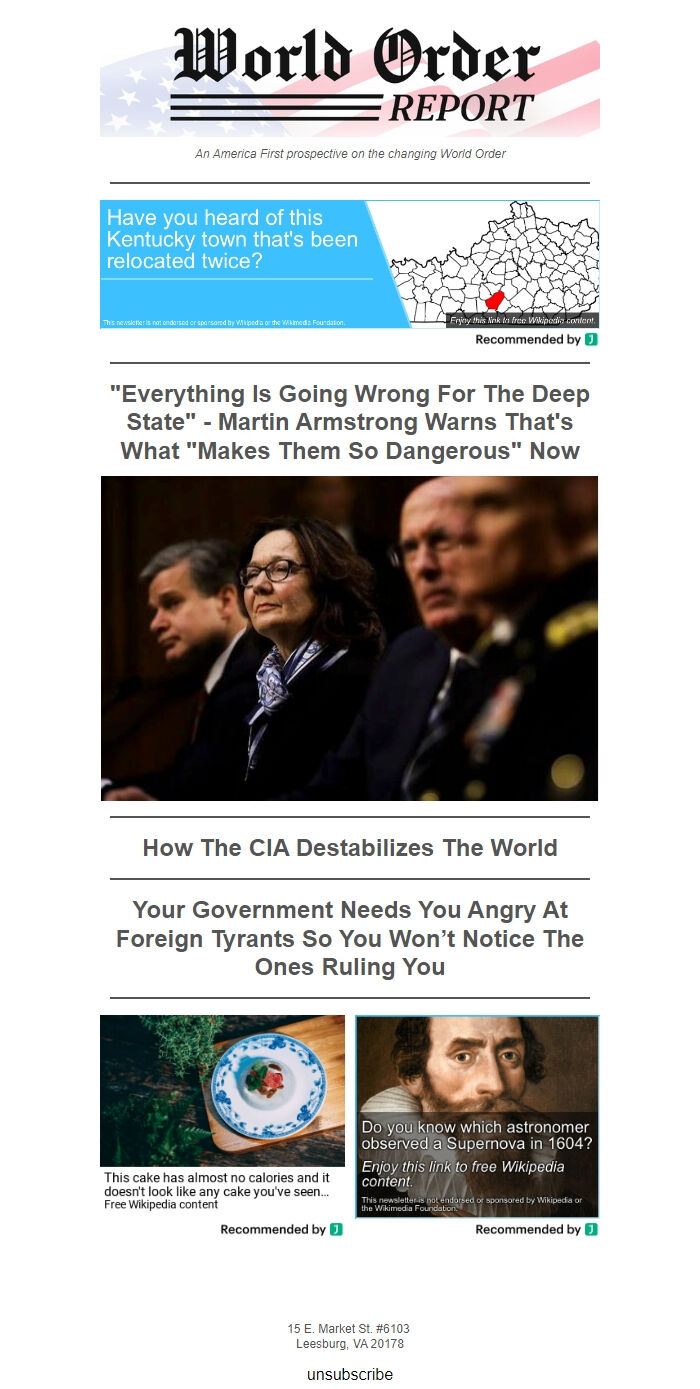Open the Martin Armstrong Deep State article headline
Screen dimensions: 700x1389
(349, 422)
